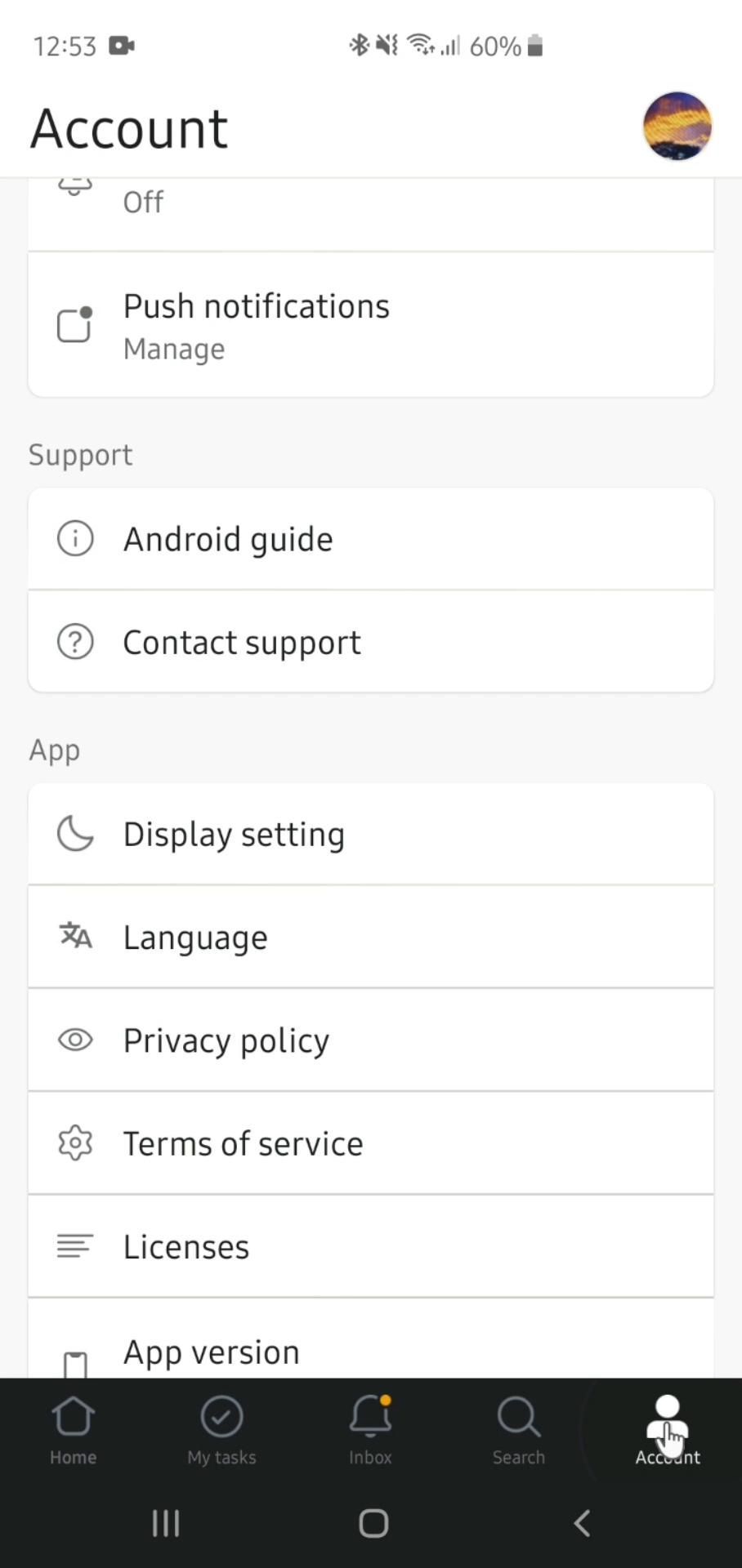Switch to the Search tab

[518, 1430]
